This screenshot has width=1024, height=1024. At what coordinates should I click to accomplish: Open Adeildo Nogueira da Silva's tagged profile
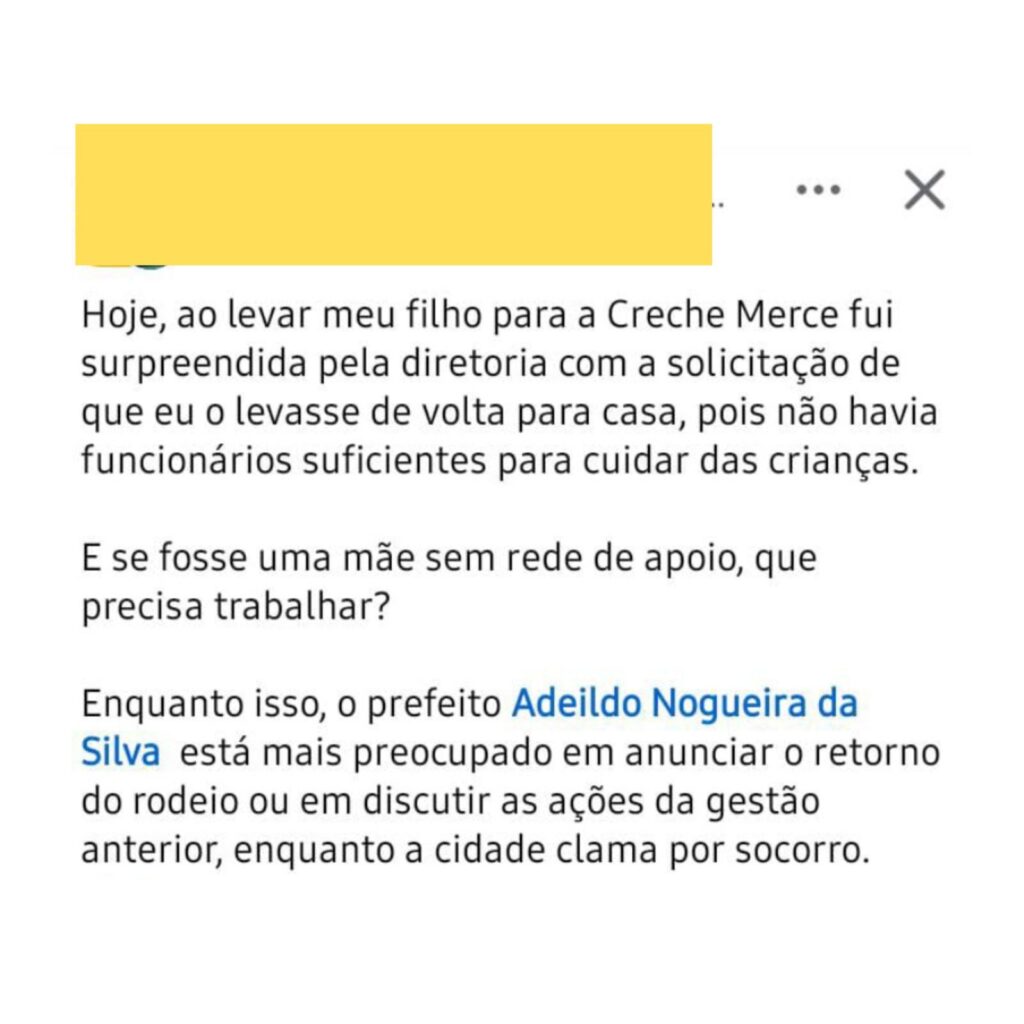[x=684, y=704]
